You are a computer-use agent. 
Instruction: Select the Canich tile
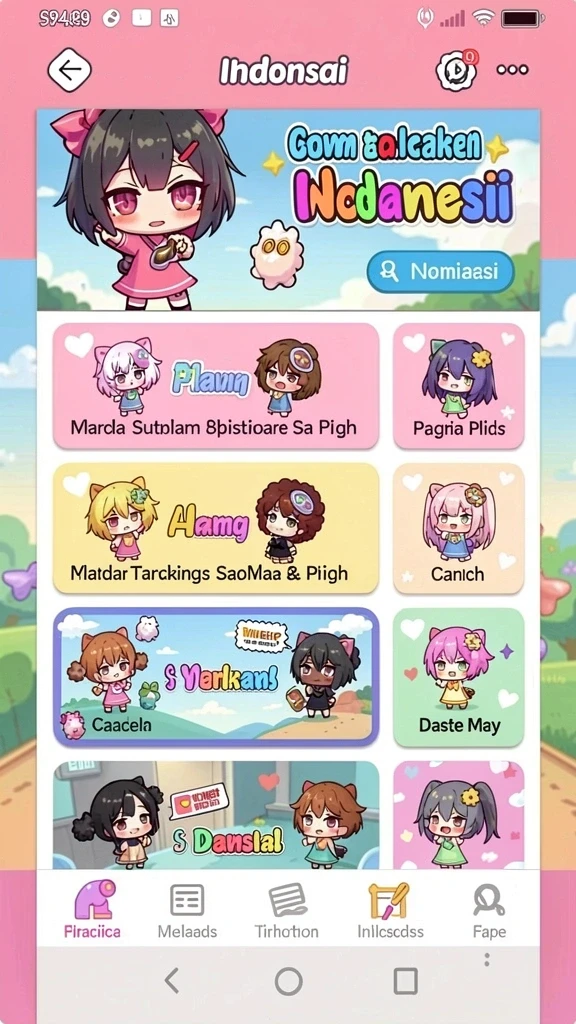click(x=458, y=528)
